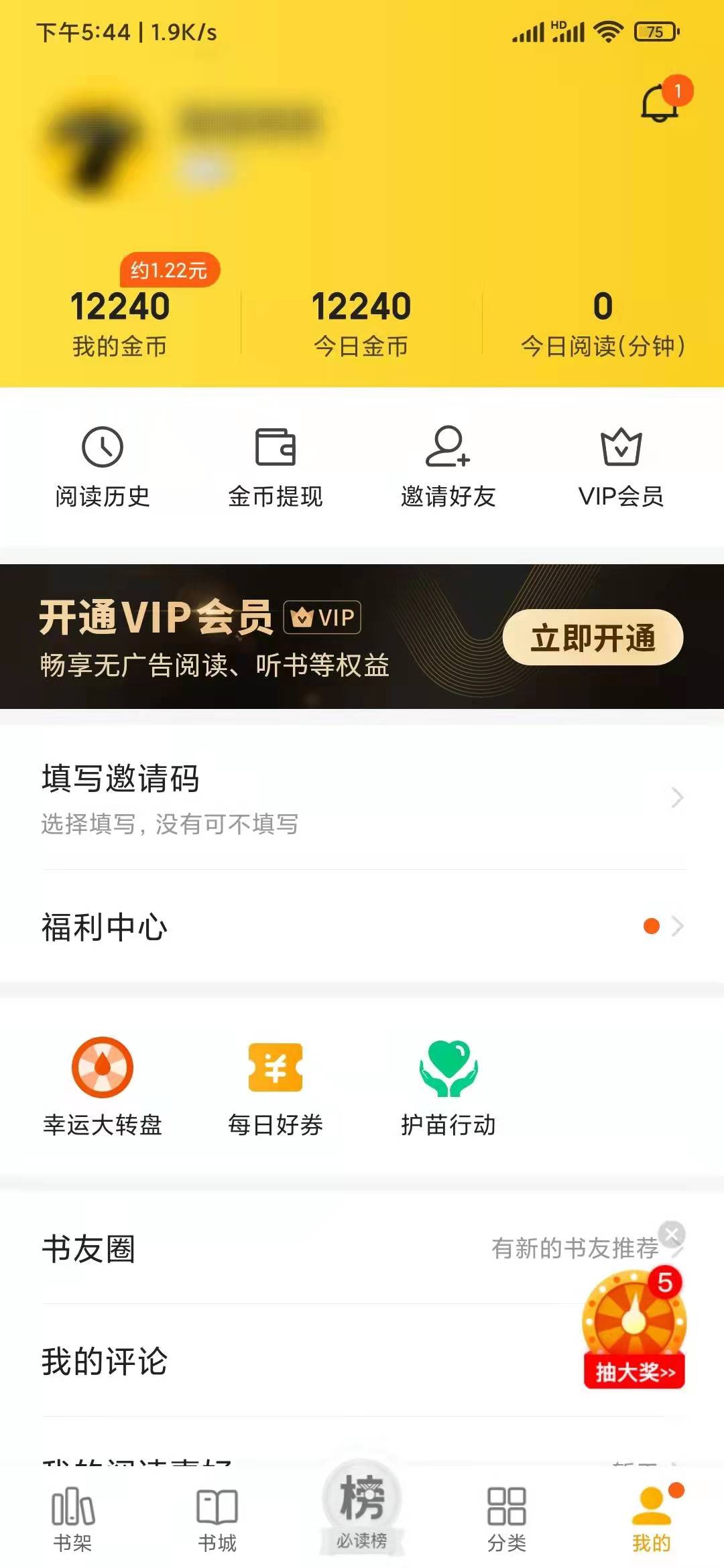Tap the notification bell with badge

pyautogui.click(x=660, y=104)
